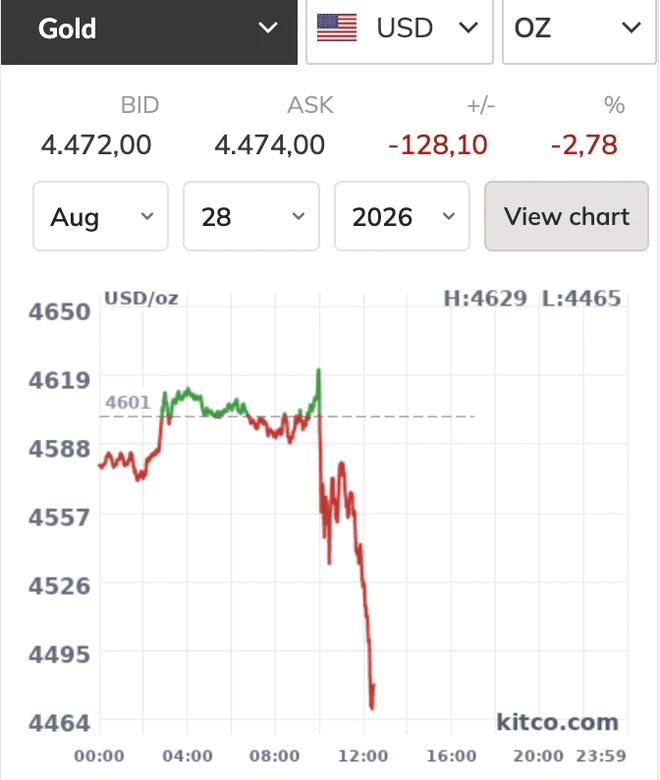Screen dimensions: 660x780
Task: Tap the View chart button
Action: (566, 216)
